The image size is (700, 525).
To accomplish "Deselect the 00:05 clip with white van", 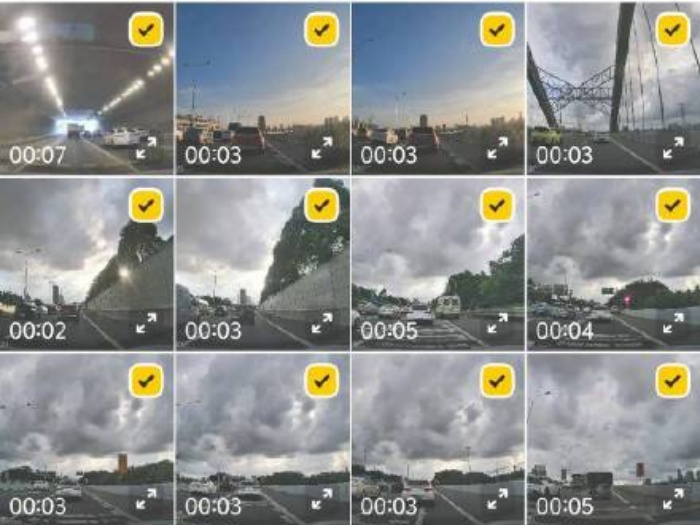I will 497,206.
